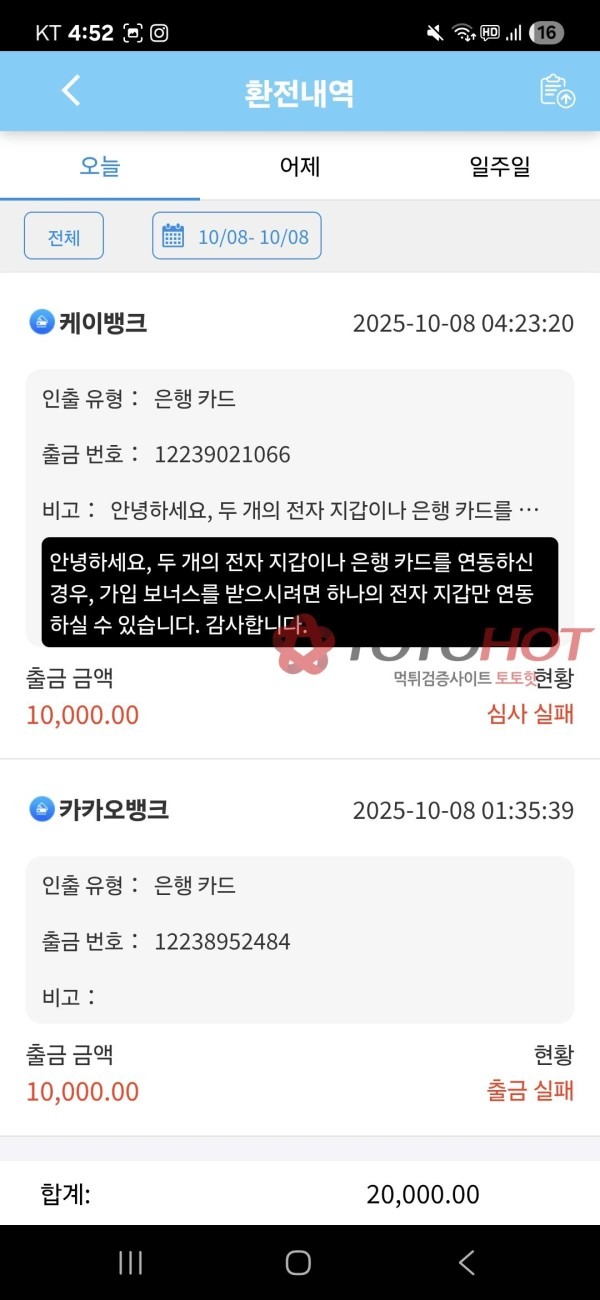Go back using the header arrow
The image size is (600, 1300).
pyautogui.click(x=70, y=91)
